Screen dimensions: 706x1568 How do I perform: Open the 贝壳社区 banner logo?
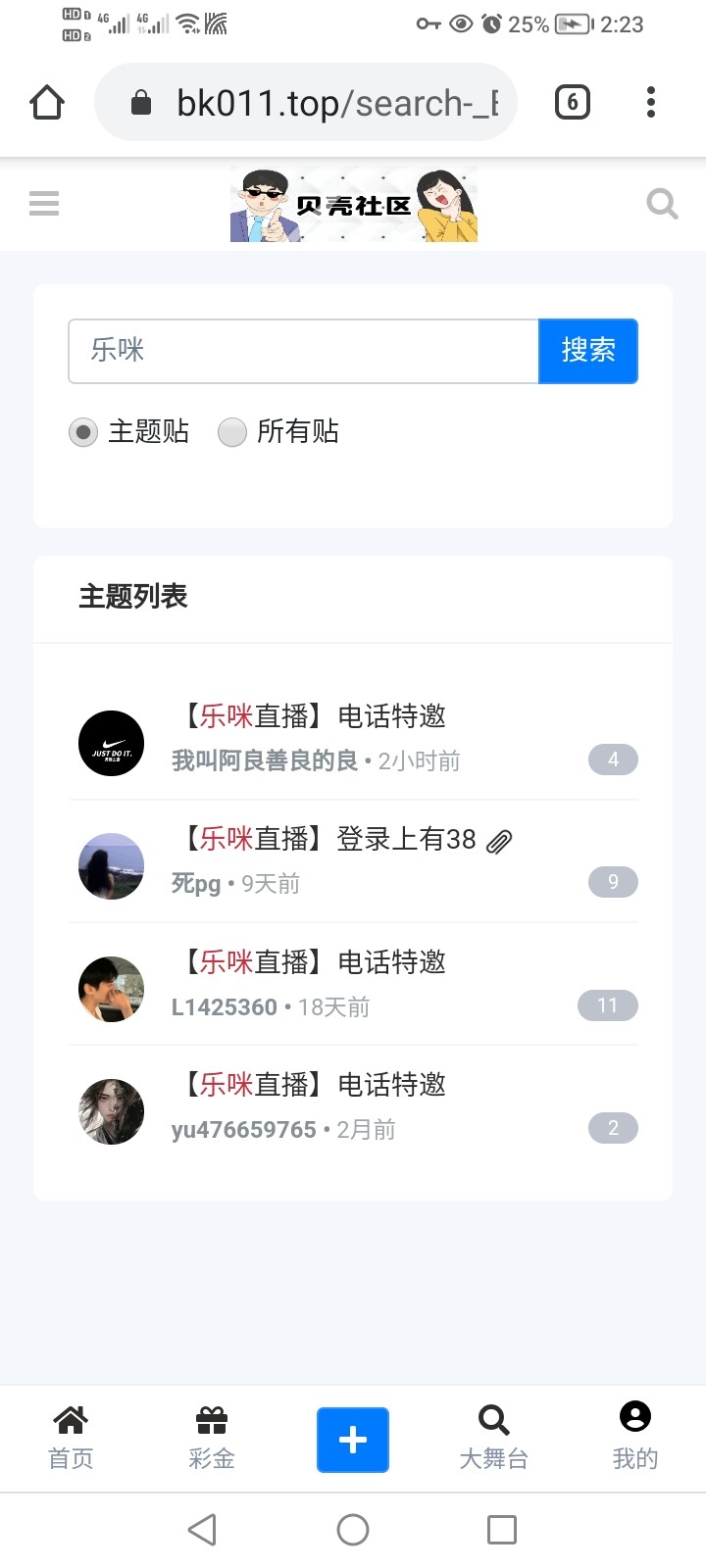pyautogui.click(x=353, y=203)
